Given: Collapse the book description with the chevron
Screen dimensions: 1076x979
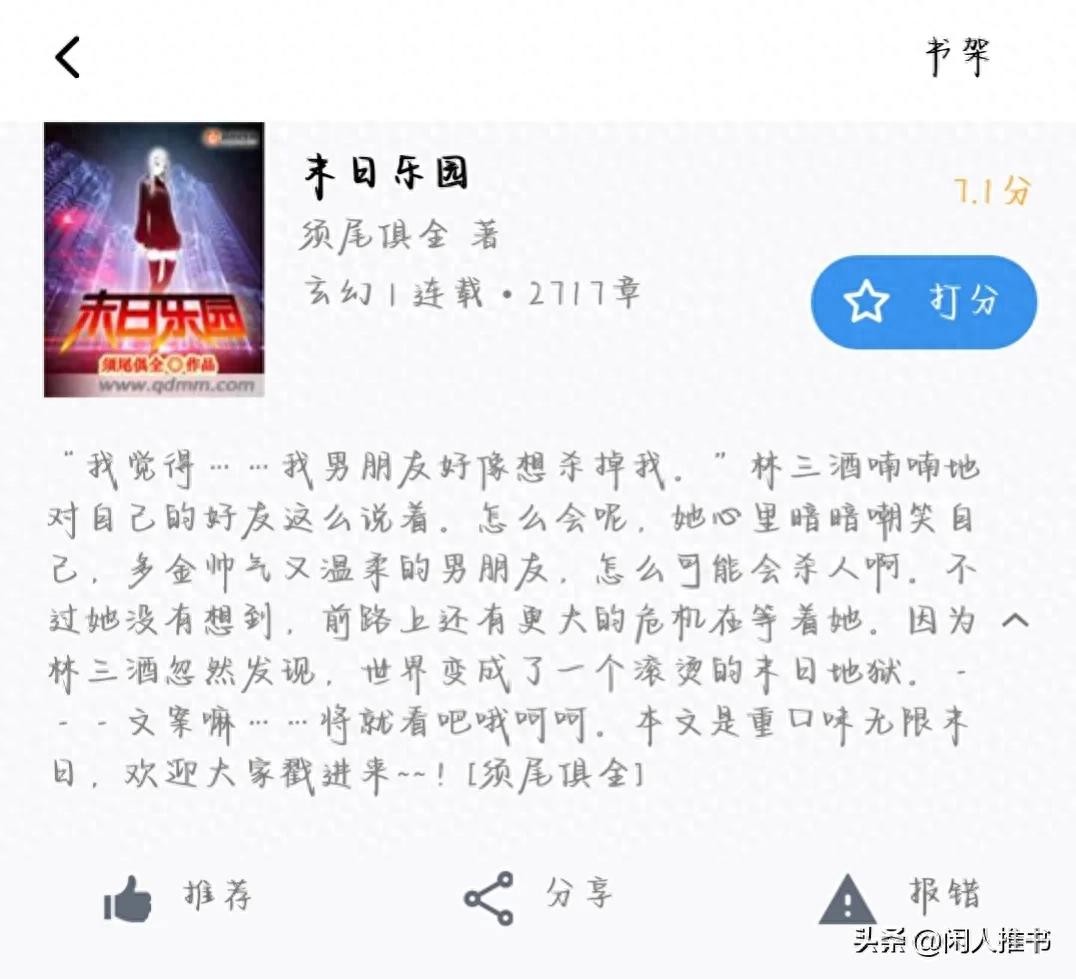Looking at the screenshot, I should point(1015,620).
